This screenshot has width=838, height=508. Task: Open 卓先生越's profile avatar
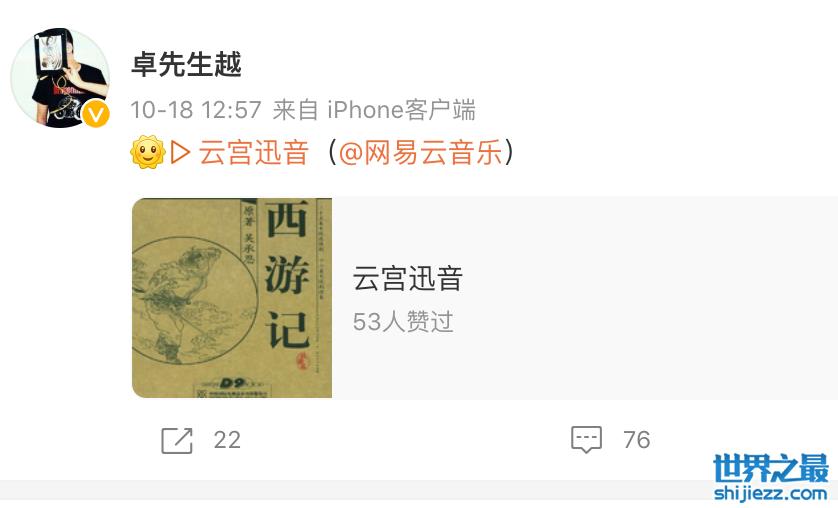click(59, 79)
